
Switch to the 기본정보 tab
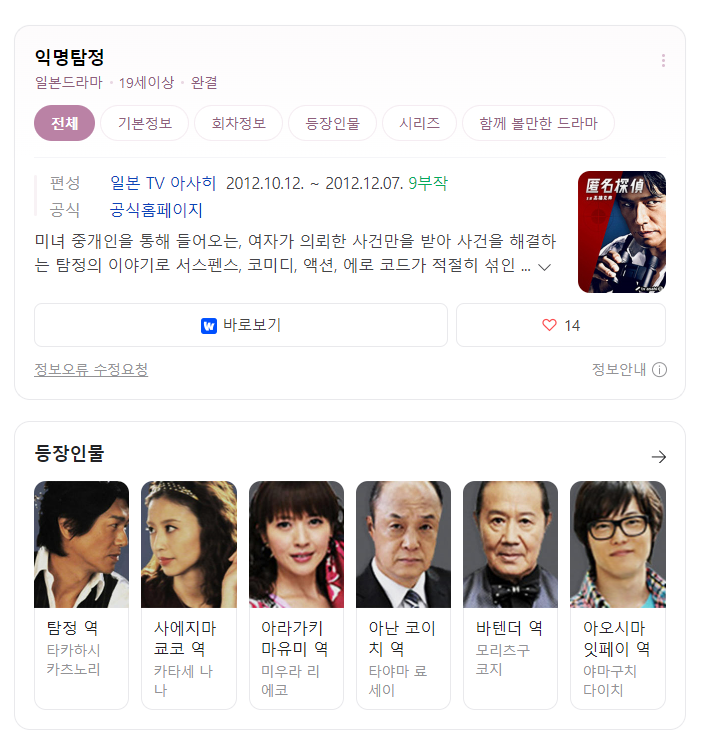pyautogui.click(x=145, y=124)
